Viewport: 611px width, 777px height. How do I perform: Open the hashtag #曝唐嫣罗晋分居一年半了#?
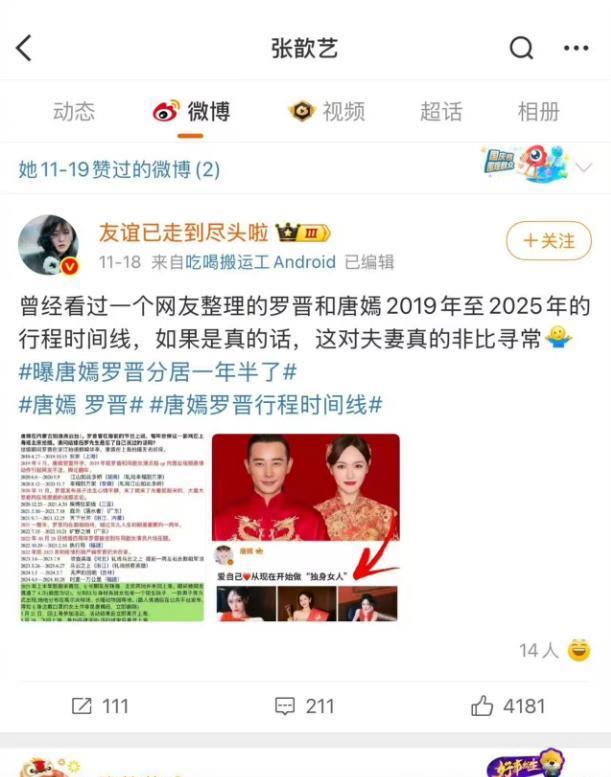coord(158,372)
